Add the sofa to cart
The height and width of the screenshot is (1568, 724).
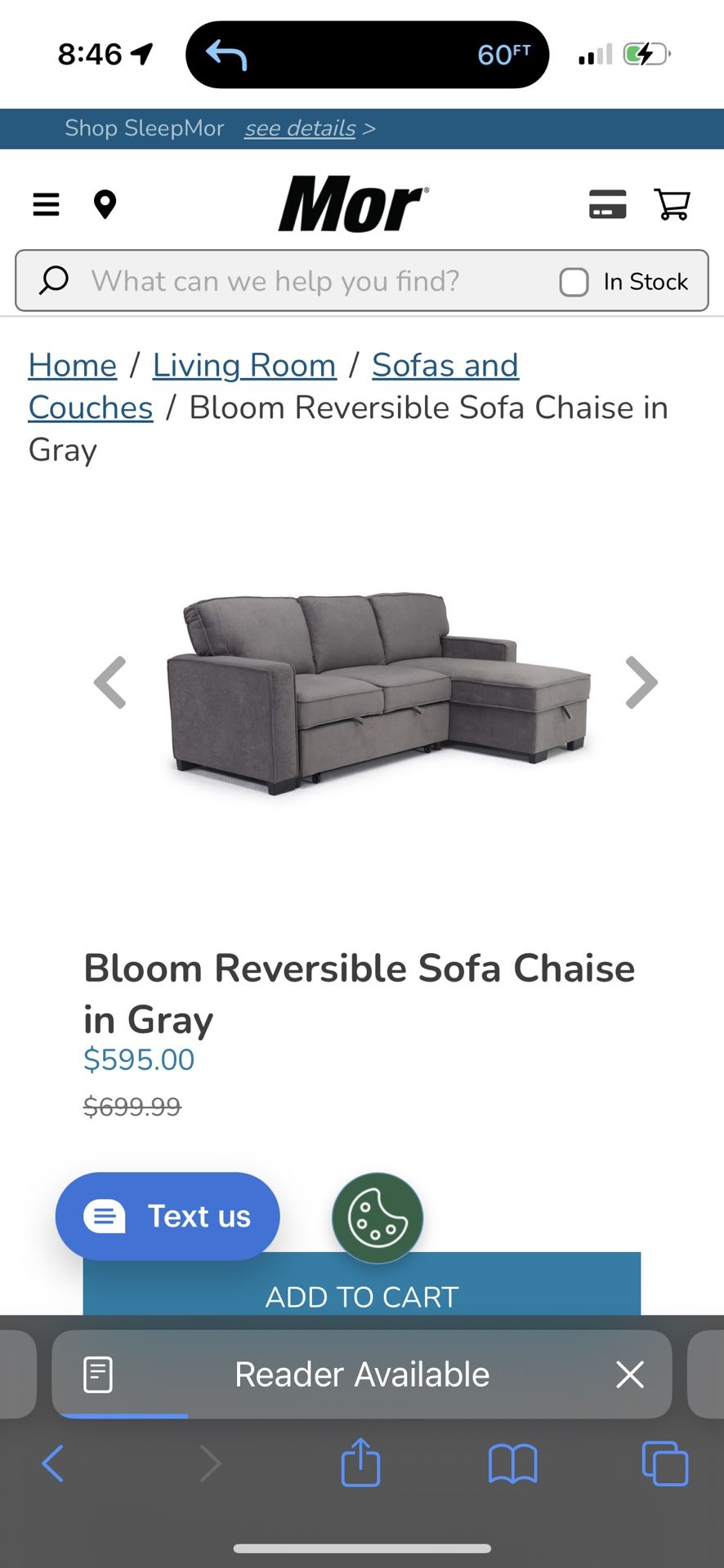click(x=362, y=1285)
